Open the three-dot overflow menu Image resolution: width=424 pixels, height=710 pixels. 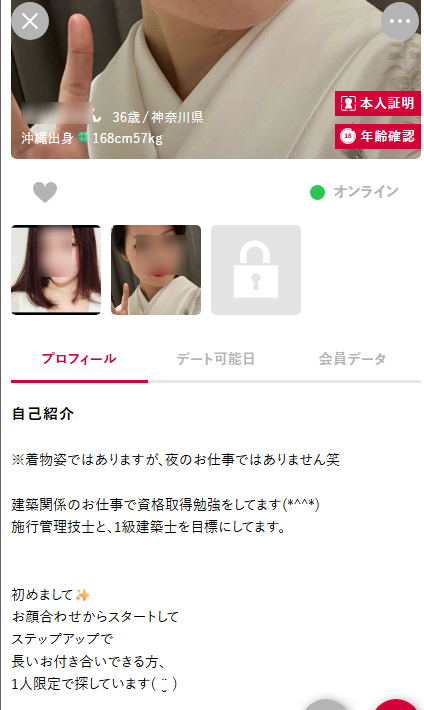point(400,21)
